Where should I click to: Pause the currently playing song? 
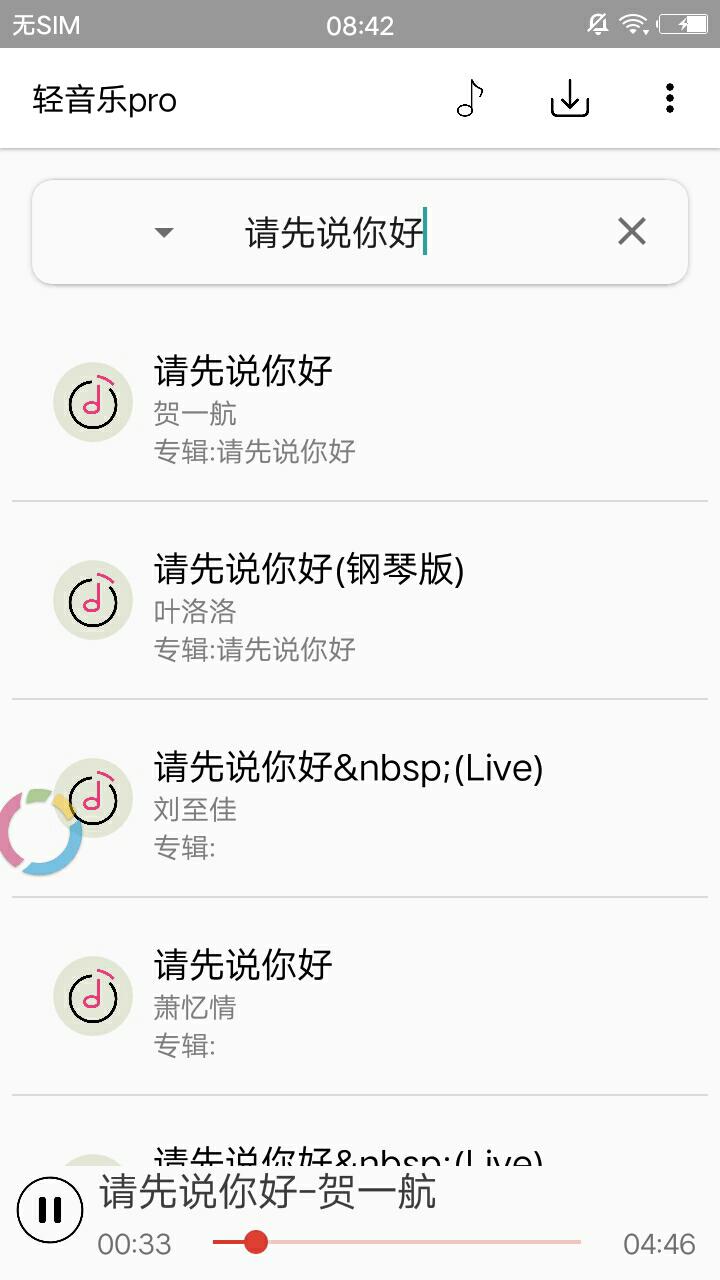tap(50, 1210)
